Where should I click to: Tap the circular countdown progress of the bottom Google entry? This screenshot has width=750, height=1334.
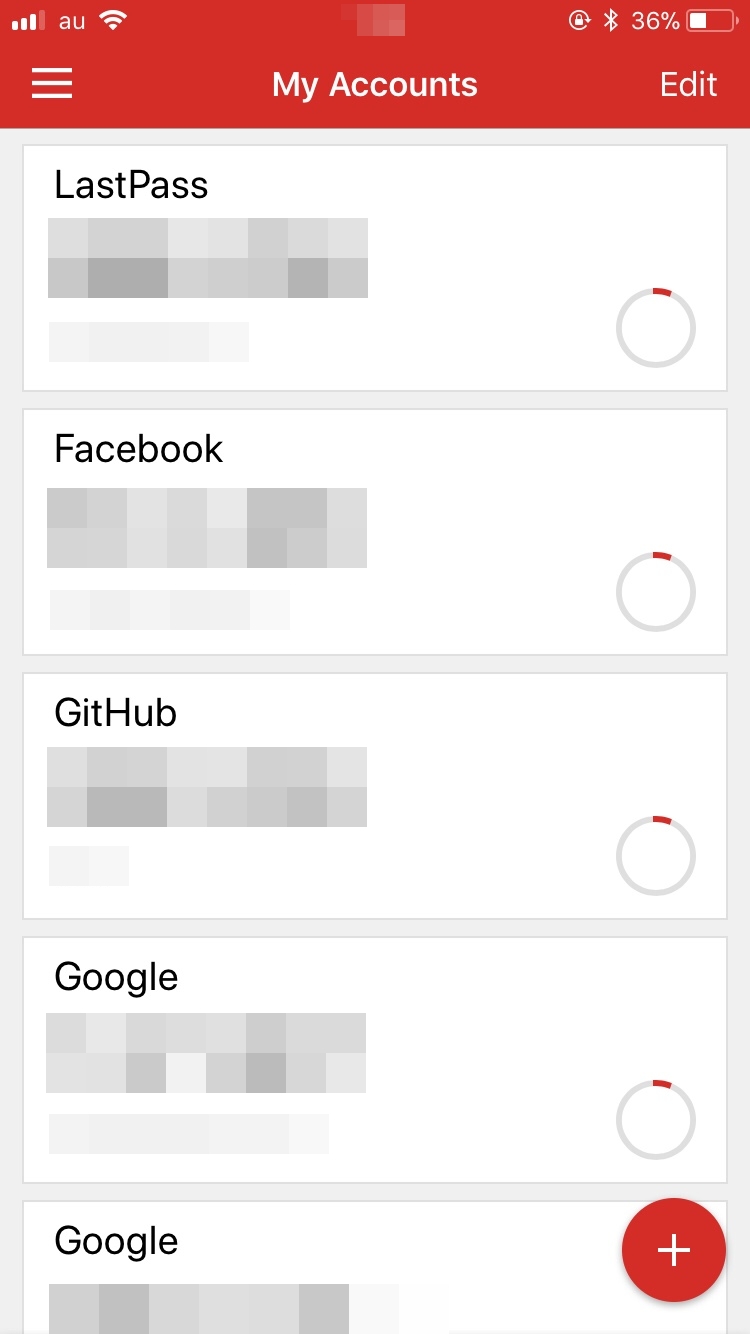point(656,1320)
